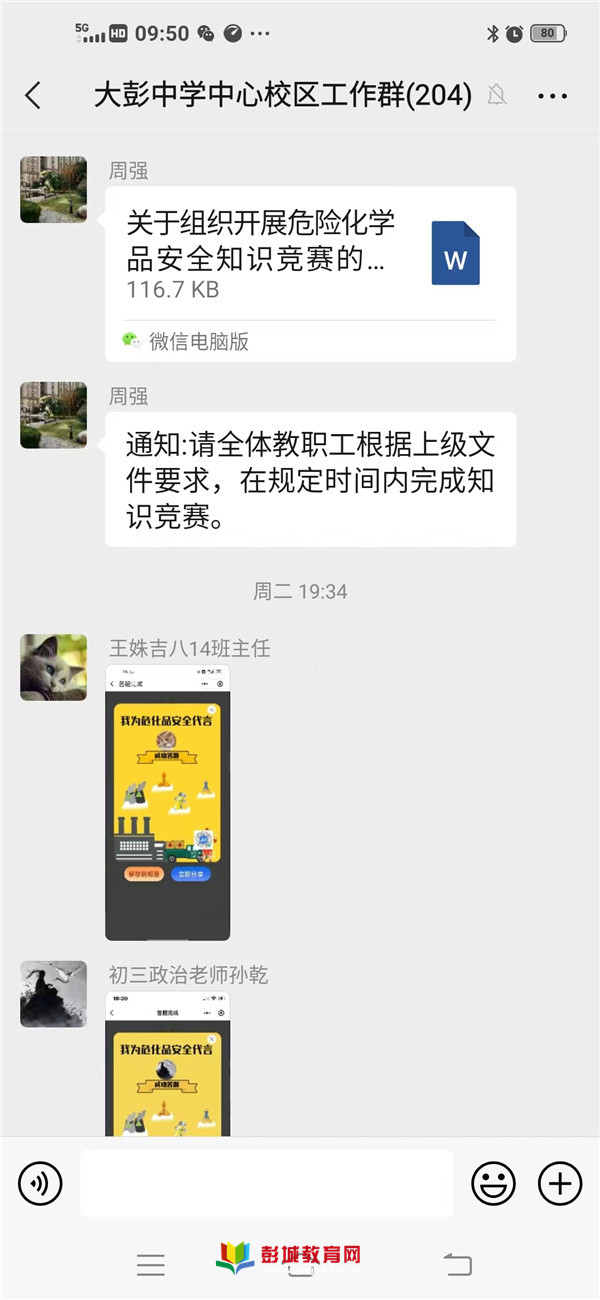This screenshot has height=1300, width=600.
Task: Go back from the group chat
Action: (33, 96)
